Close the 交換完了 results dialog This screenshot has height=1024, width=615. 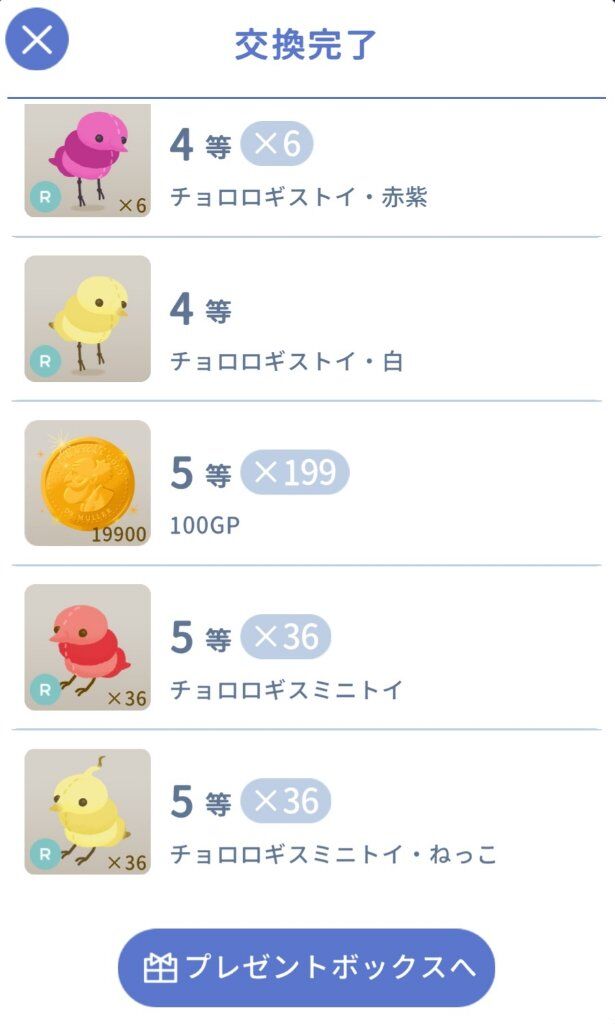click(x=37, y=40)
